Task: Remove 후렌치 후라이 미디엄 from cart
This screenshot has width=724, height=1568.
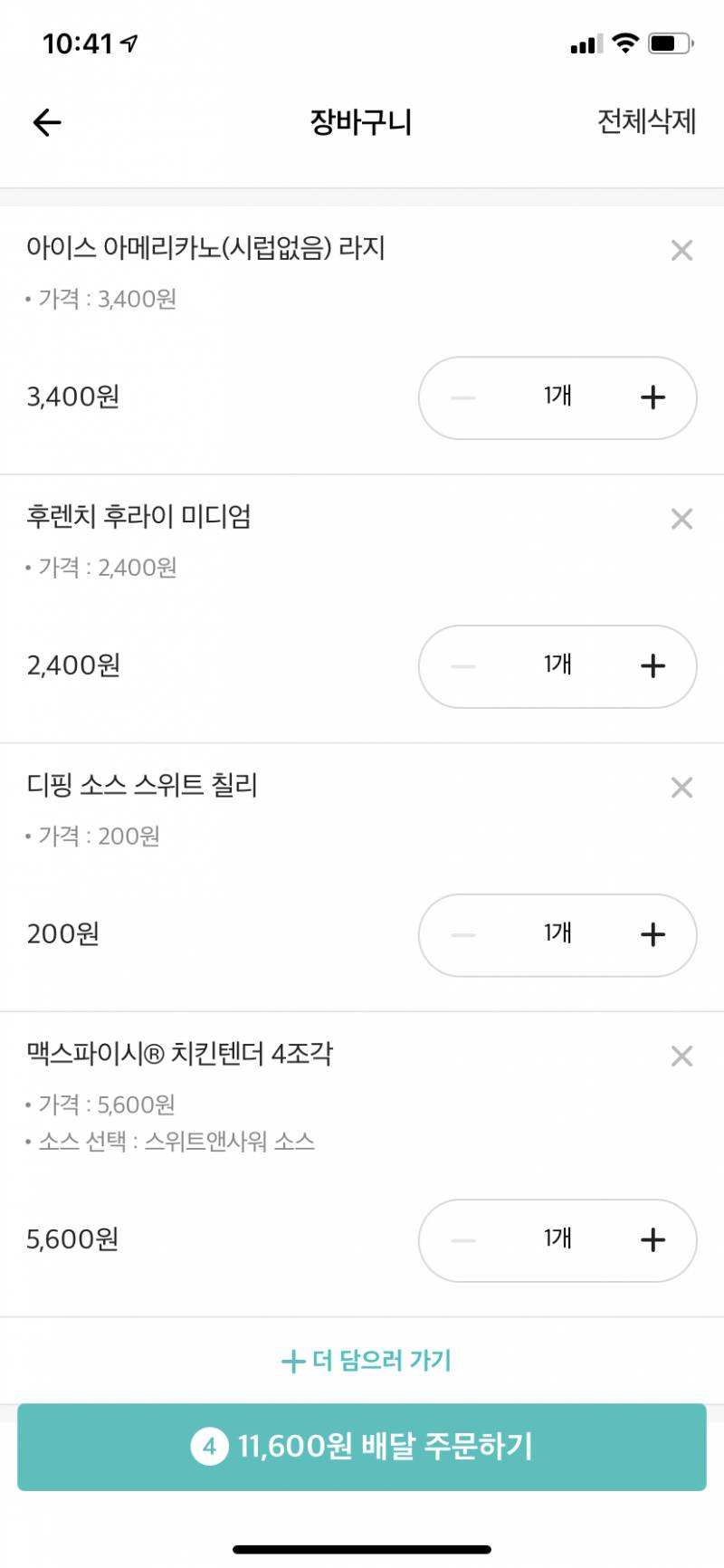Action: coord(681,520)
